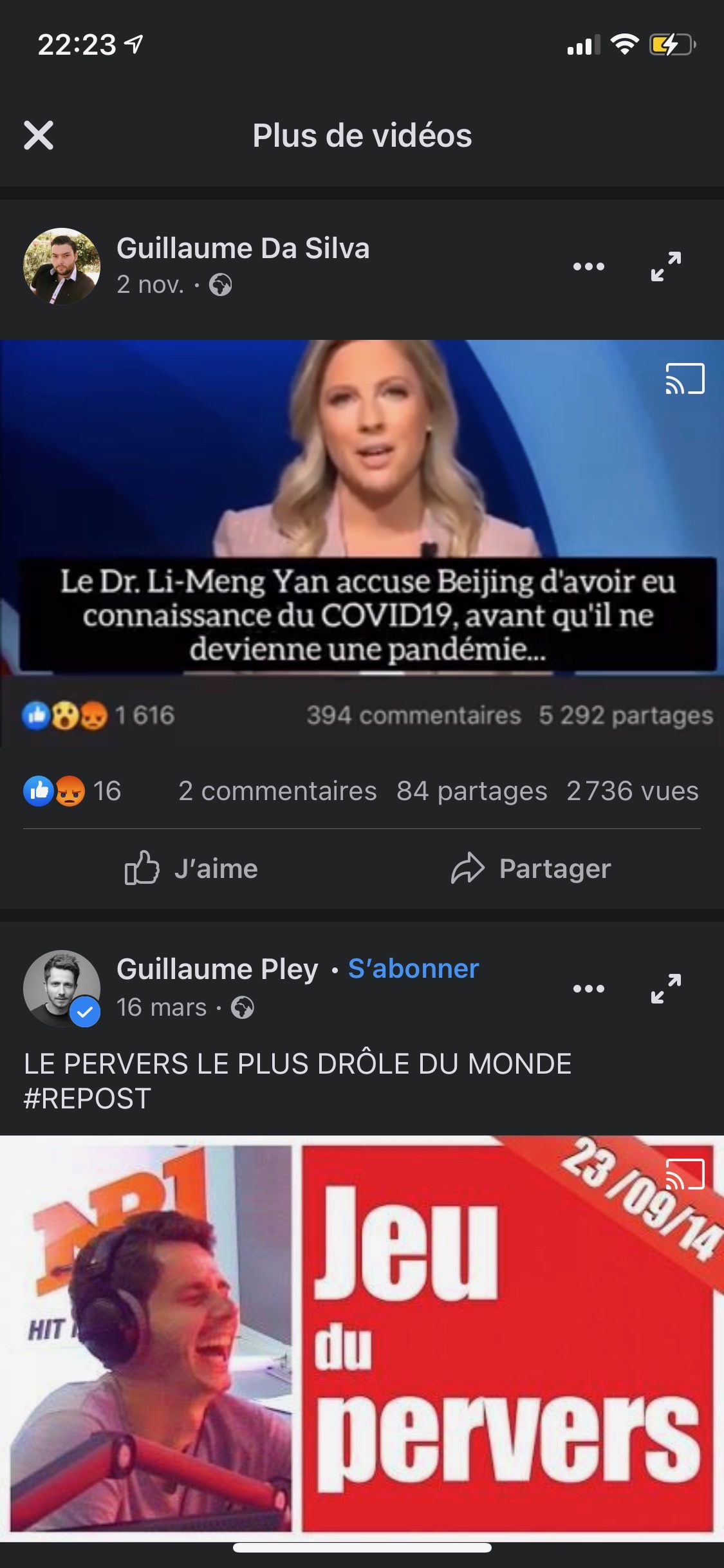This screenshot has width=724, height=1568.
Task: Share the video with Partager
Action: (531, 869)
